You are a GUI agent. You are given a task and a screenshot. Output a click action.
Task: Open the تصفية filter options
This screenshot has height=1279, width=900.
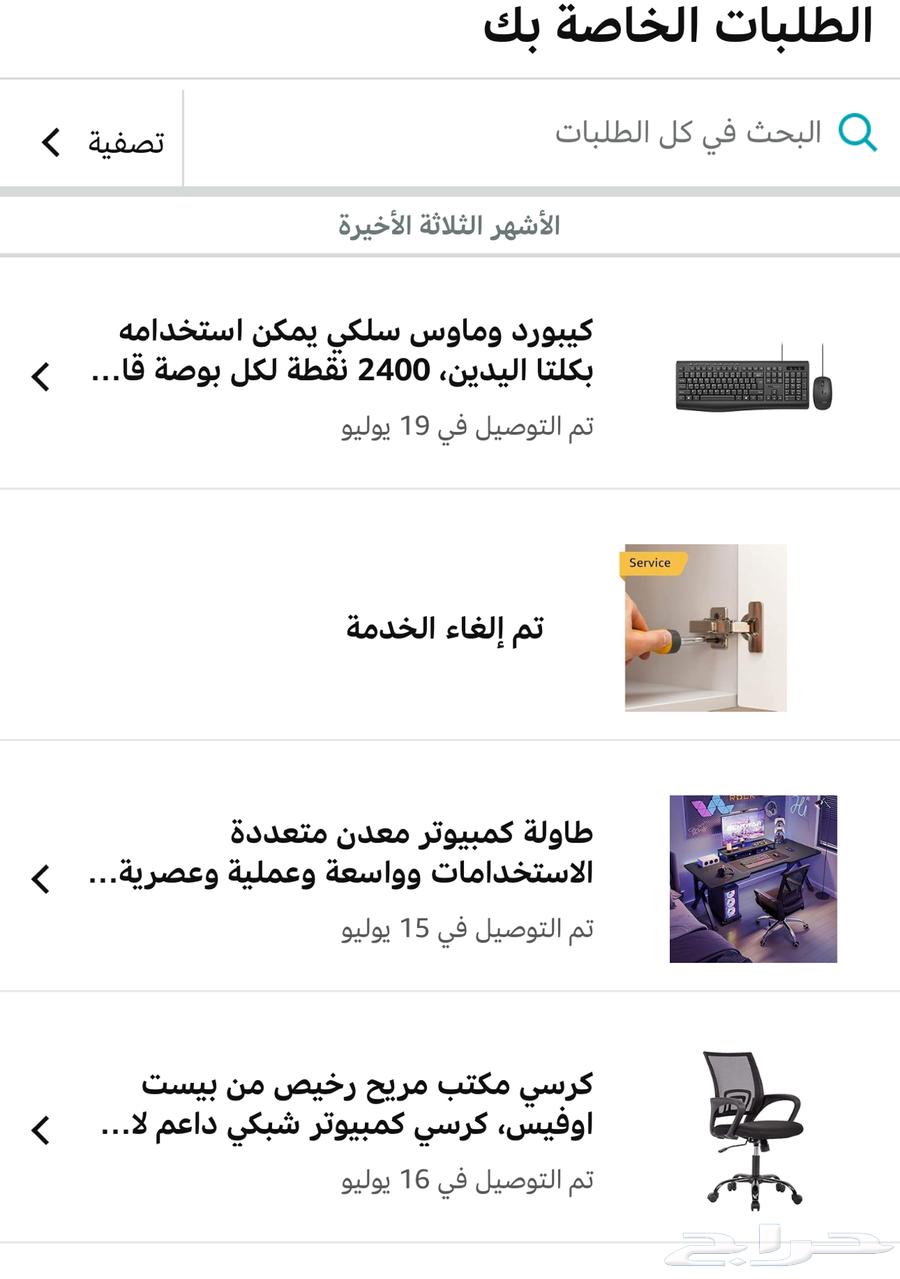click(102, 142)
